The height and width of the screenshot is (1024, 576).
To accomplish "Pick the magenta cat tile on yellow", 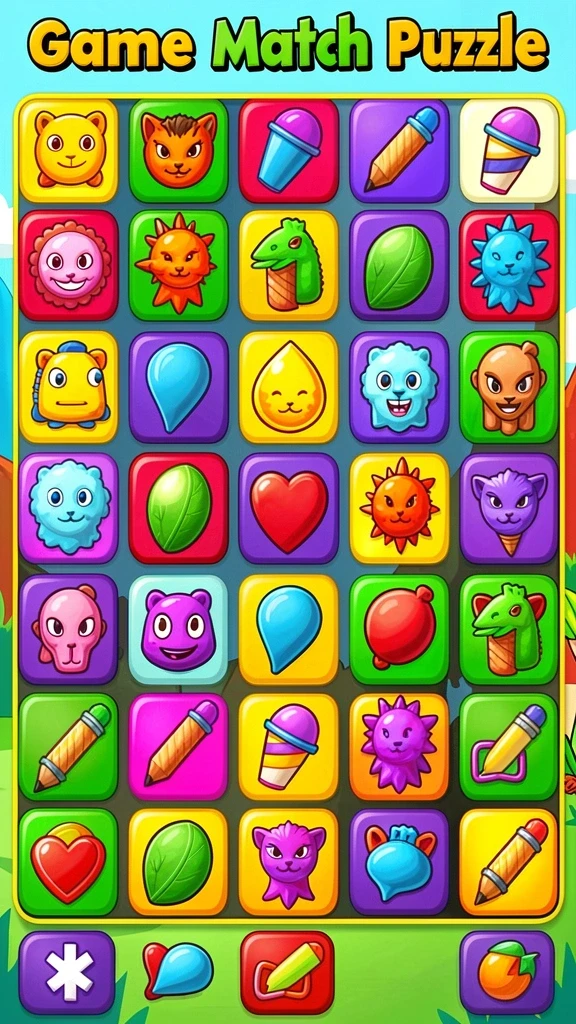I will (289, 861).
